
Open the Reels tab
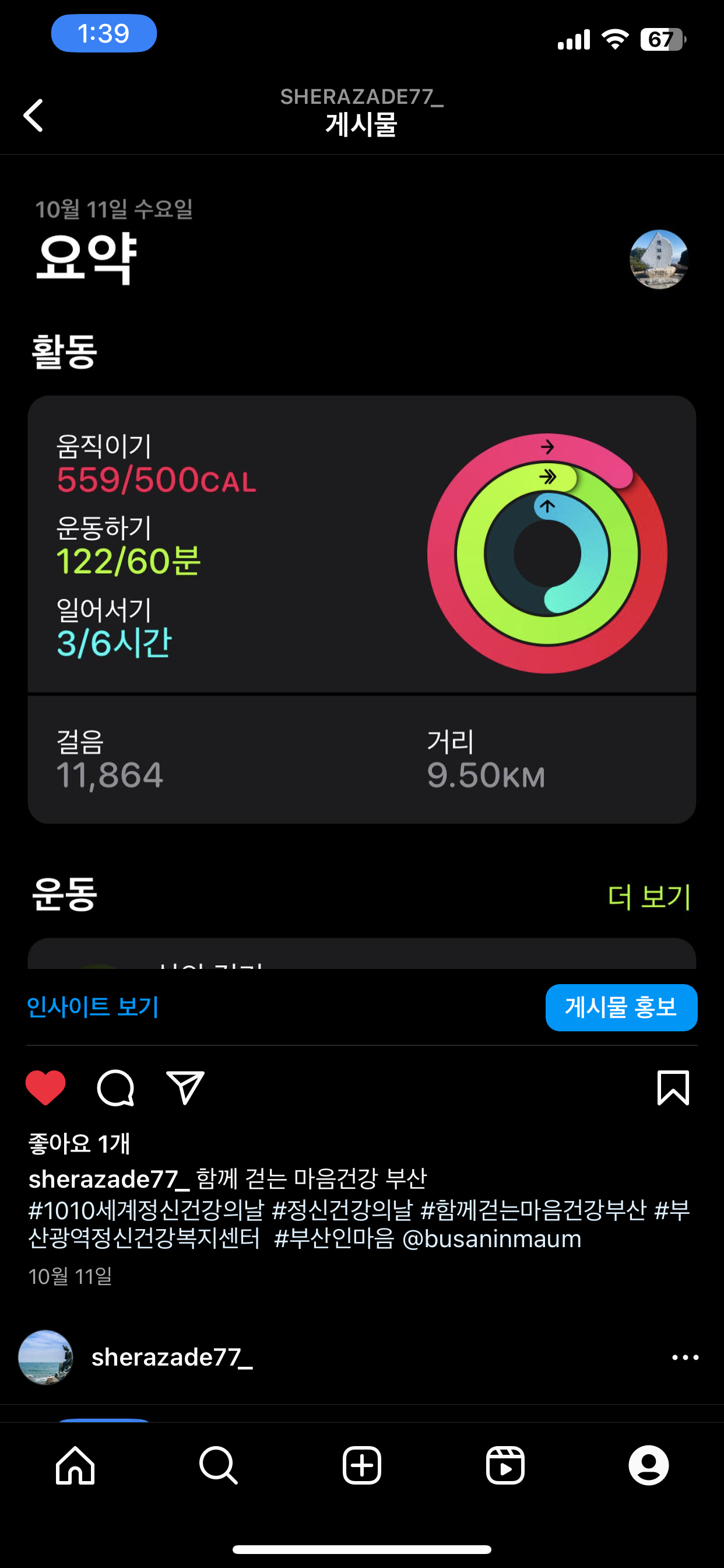tap(505, 1465)
